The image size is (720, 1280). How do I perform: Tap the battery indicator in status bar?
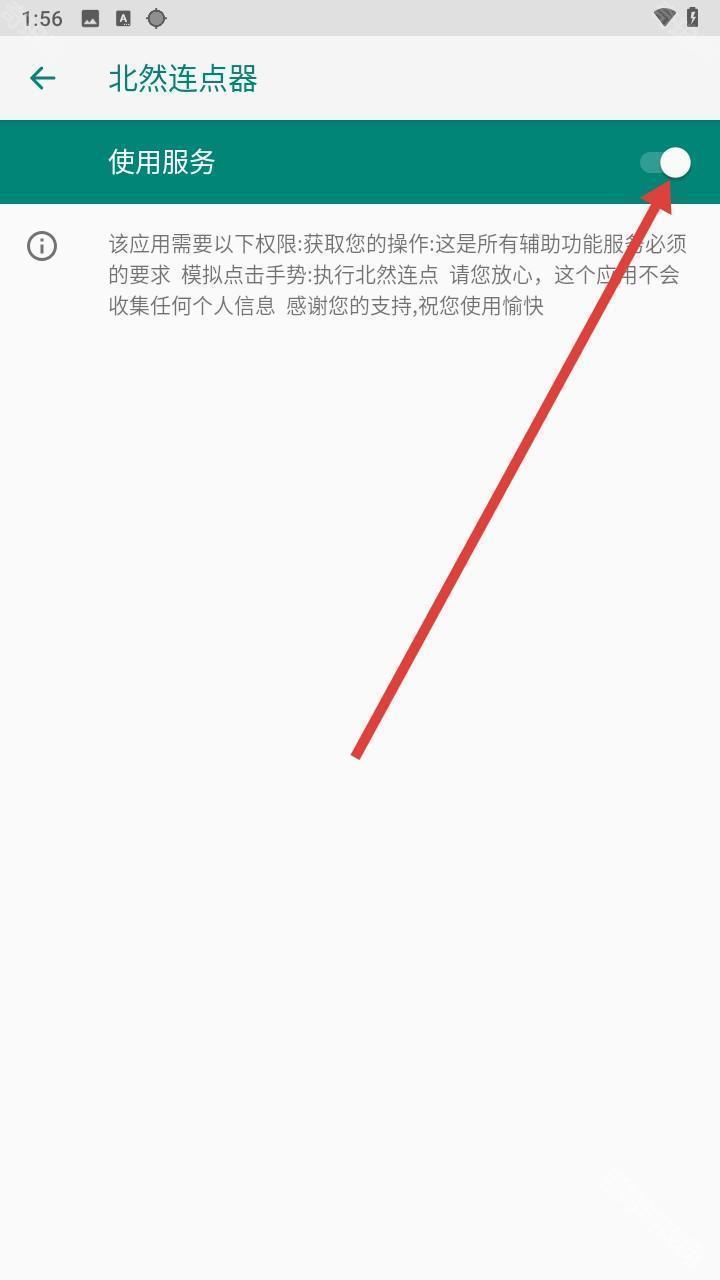(x=693, y=17)
